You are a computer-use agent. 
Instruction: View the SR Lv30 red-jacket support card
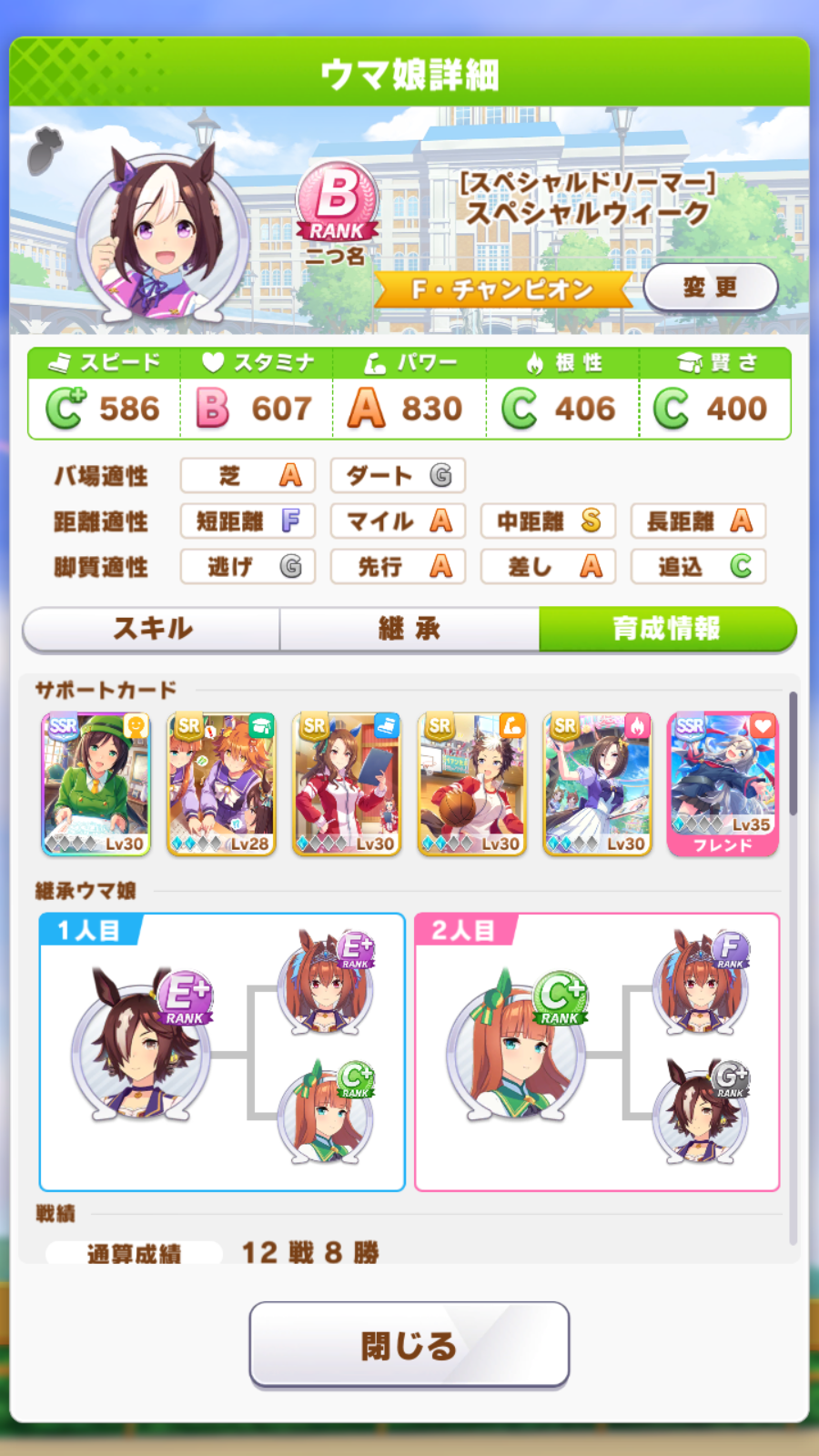347,784
